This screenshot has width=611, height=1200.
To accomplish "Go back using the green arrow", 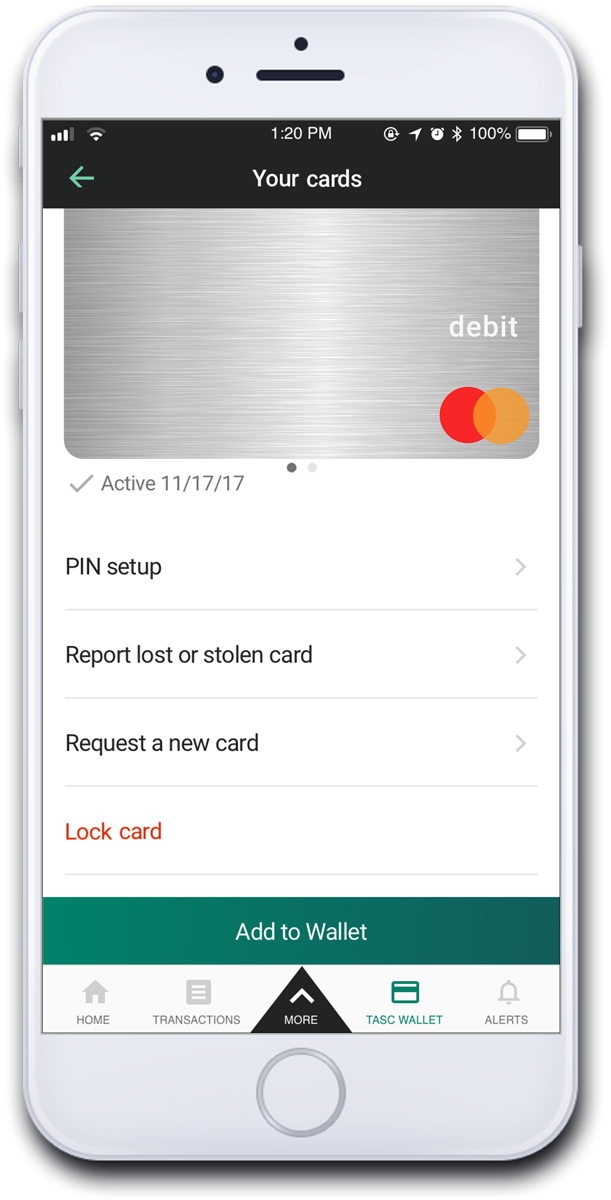I will point(81,178).
